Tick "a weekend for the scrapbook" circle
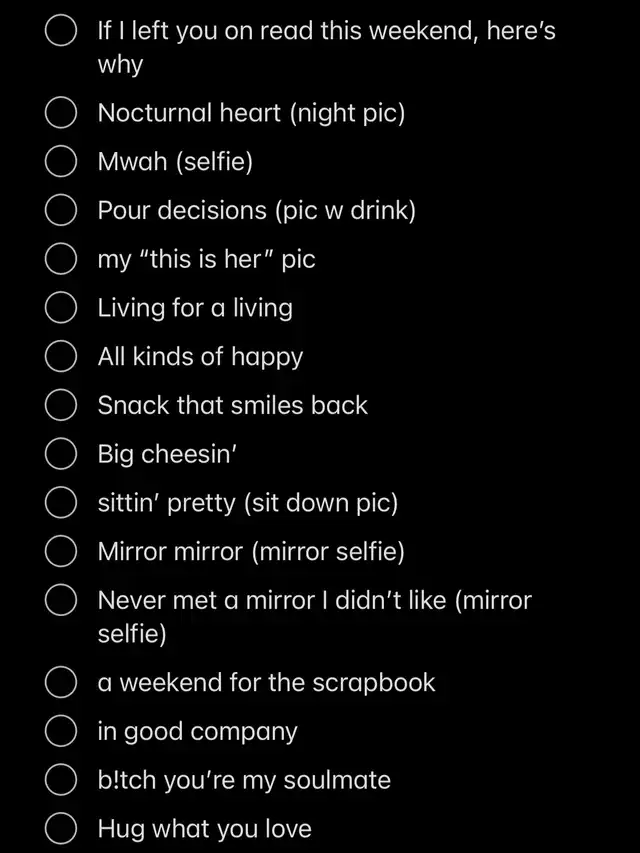The width and height of the screenshot is (640, 853). [62, 683]
